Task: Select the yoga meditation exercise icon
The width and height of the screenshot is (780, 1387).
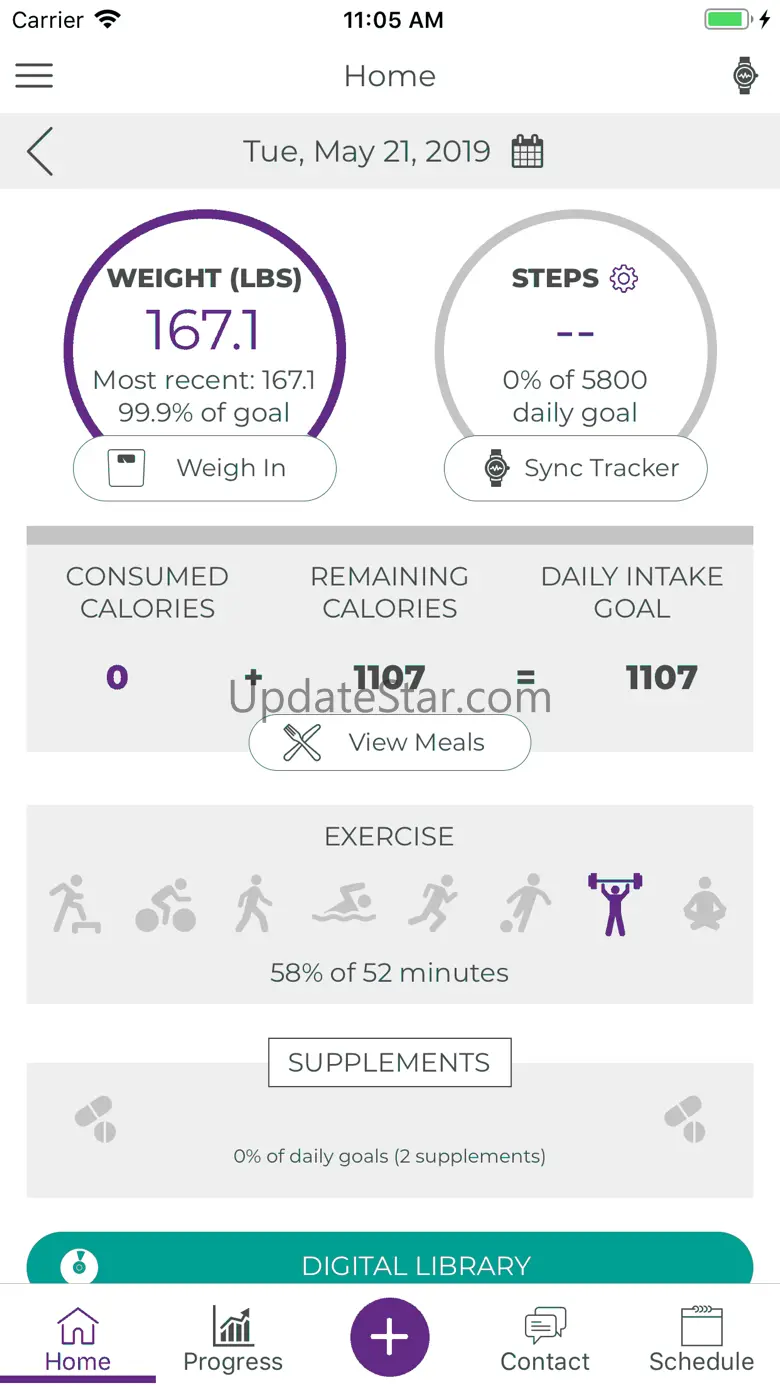Action: click(x=705, y=904)
